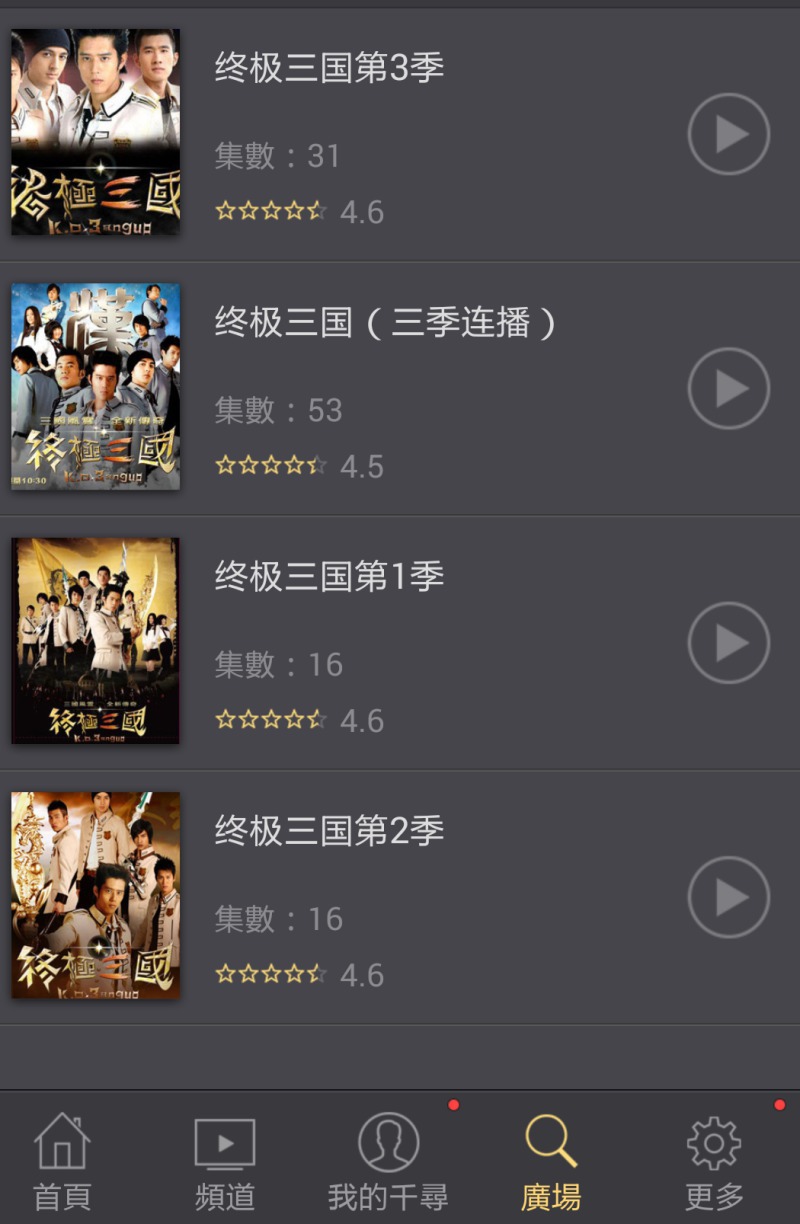Play 终极三国第1季
The image size is (800, 1224).
click(729, 643)
